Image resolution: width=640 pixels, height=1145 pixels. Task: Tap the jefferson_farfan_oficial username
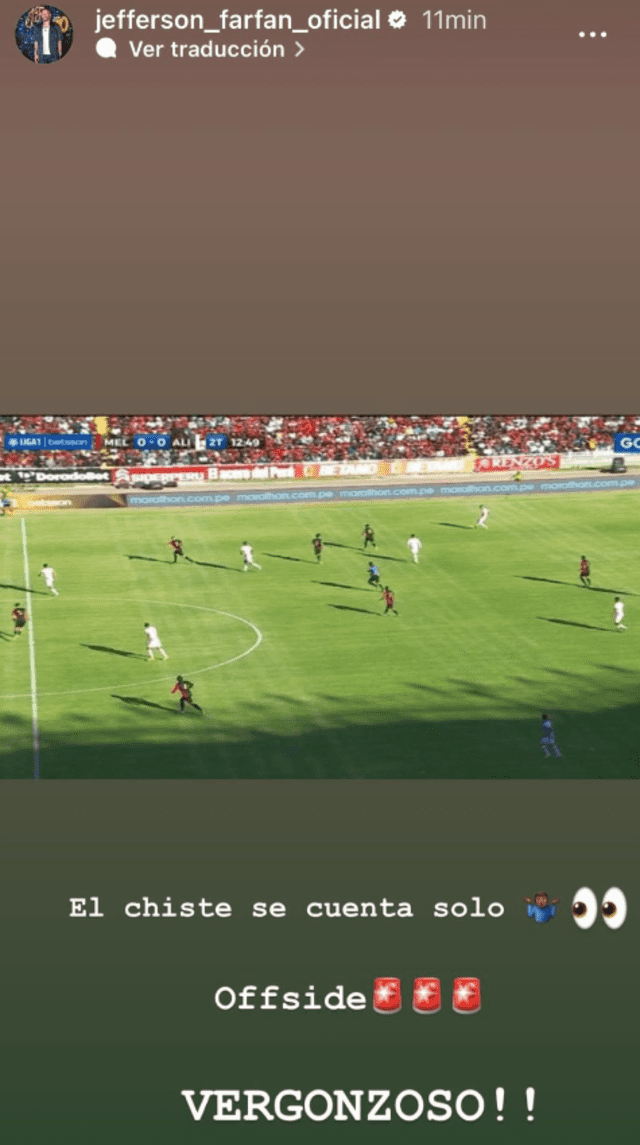coord(237,19)
